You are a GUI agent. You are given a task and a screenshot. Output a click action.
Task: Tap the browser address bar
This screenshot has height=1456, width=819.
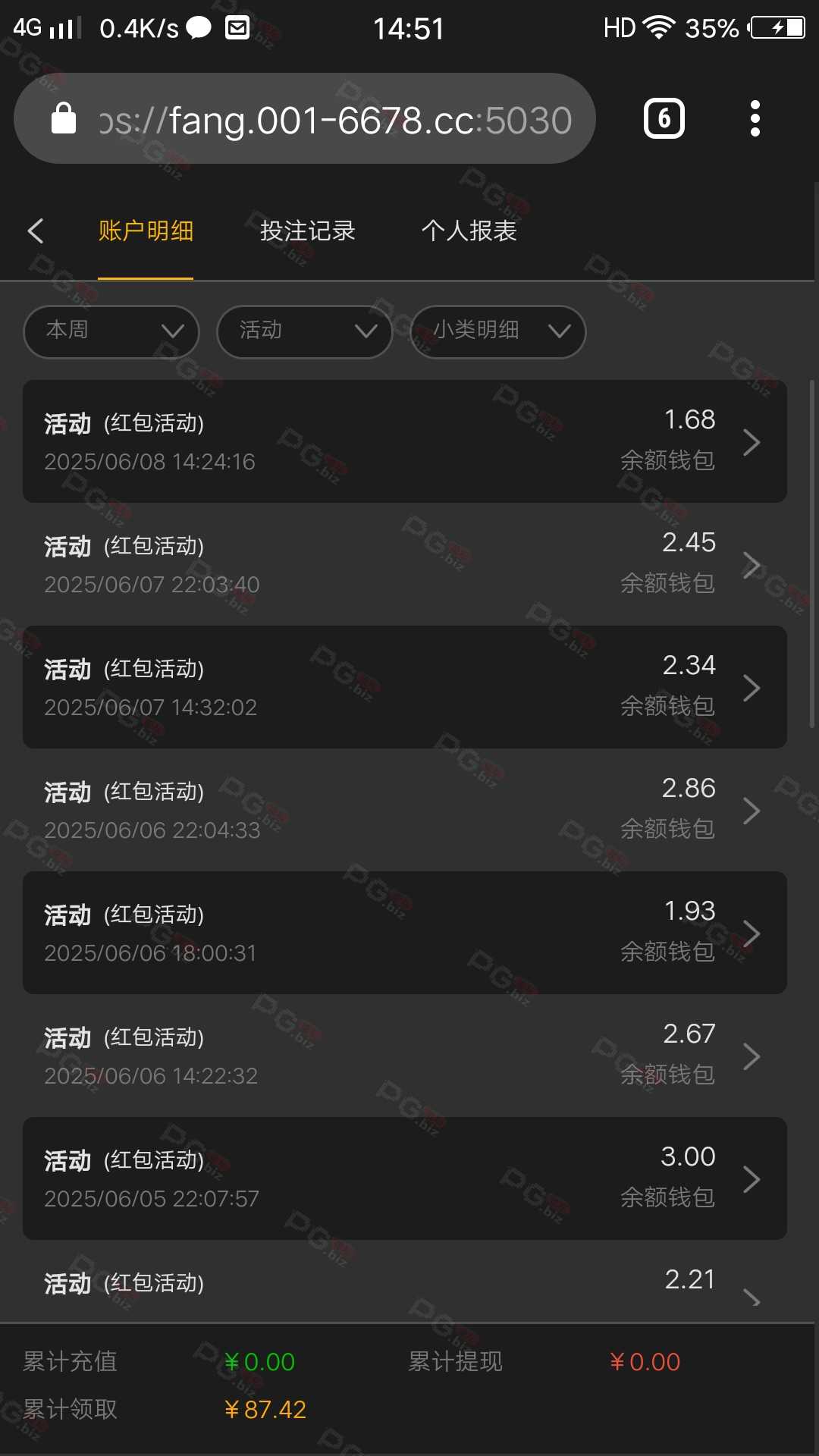pos(305,119)
